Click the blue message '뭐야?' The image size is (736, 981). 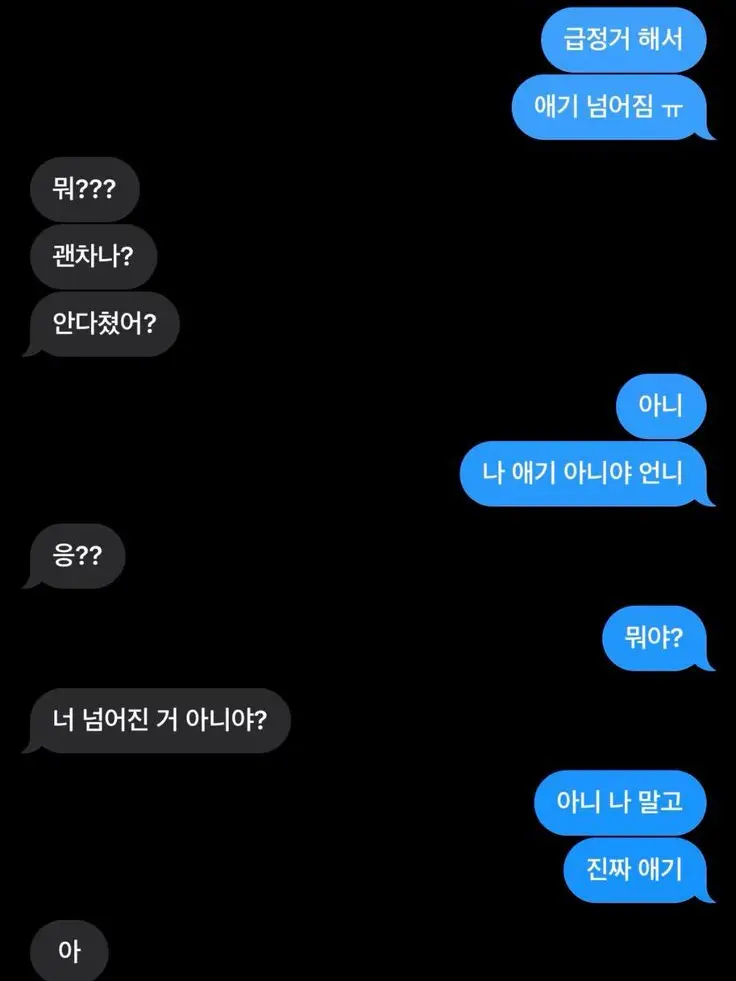pyautogui.click(x=658, y=638)
